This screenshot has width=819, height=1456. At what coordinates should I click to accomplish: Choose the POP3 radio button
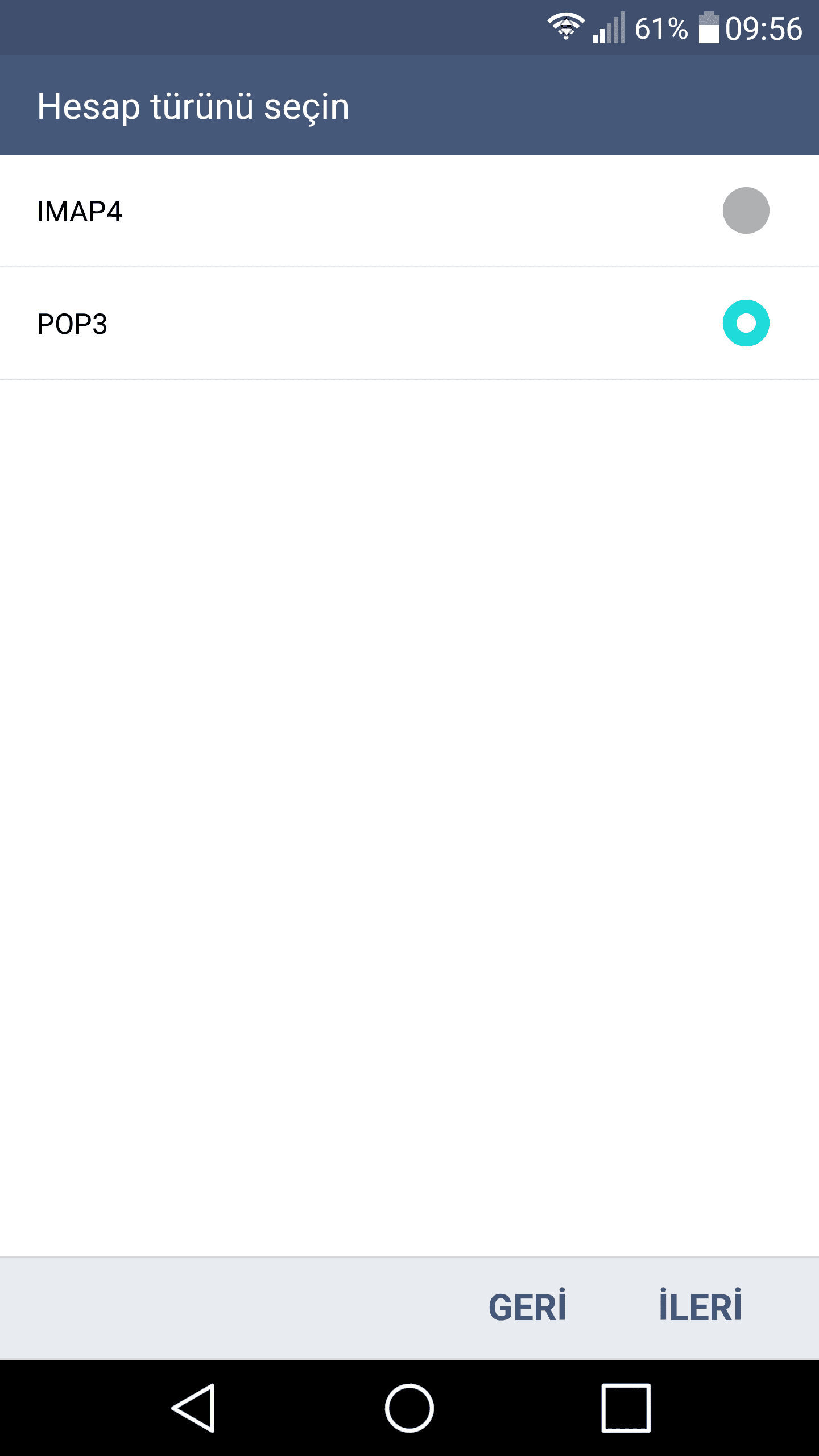click(x=746, y=323)
